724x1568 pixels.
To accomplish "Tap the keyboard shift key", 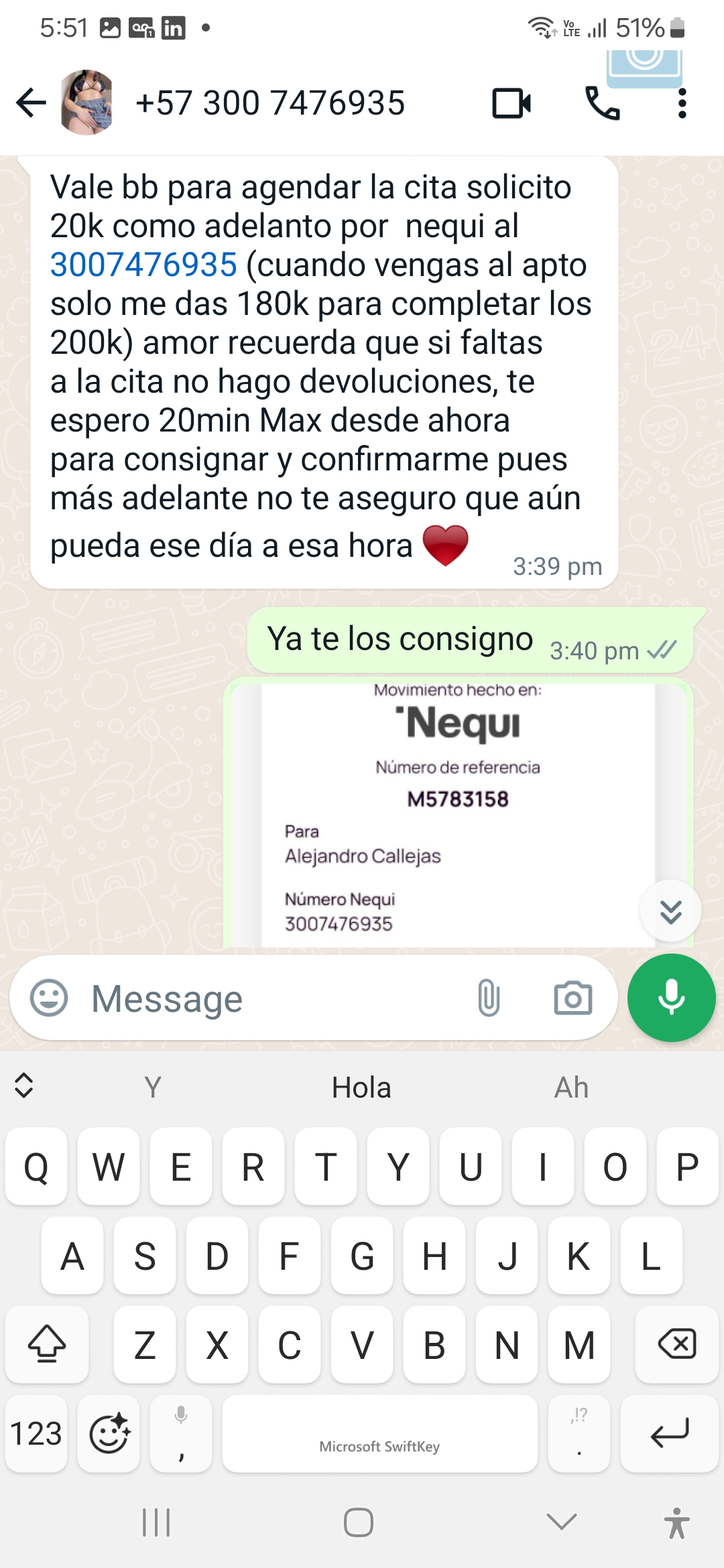I will point(47,1344).
